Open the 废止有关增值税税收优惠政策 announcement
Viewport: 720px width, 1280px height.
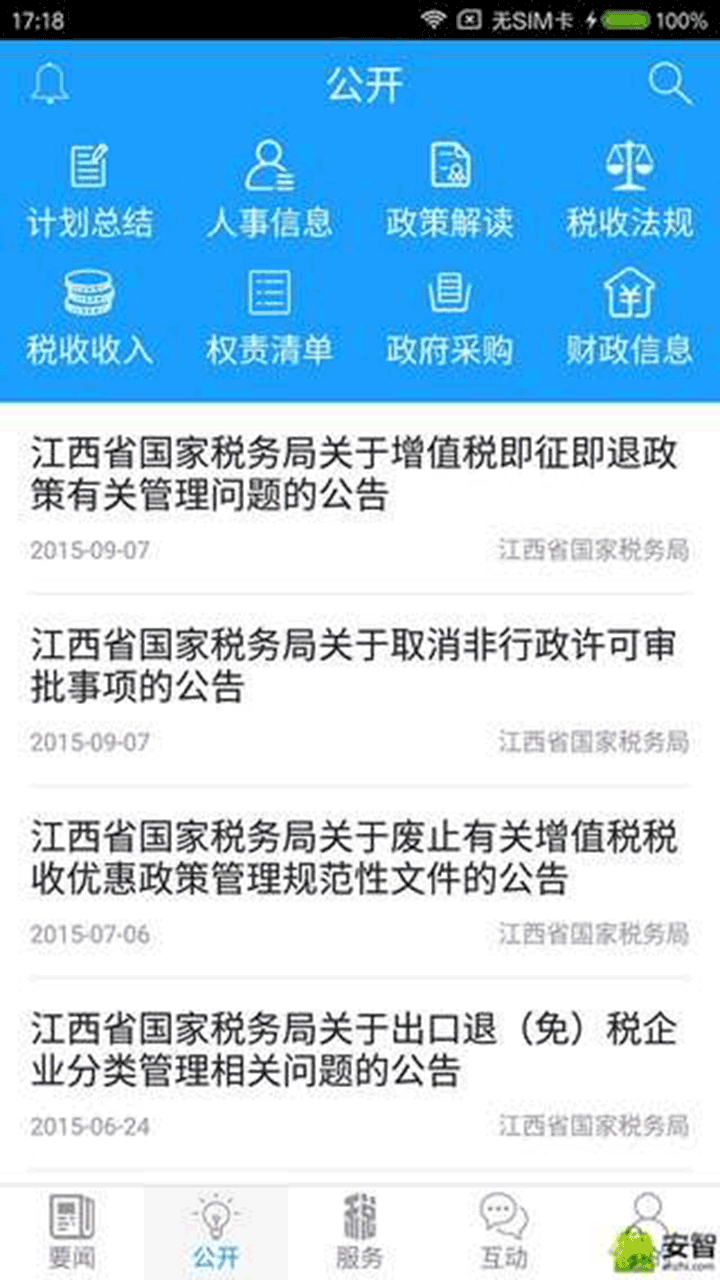[355, 858]
